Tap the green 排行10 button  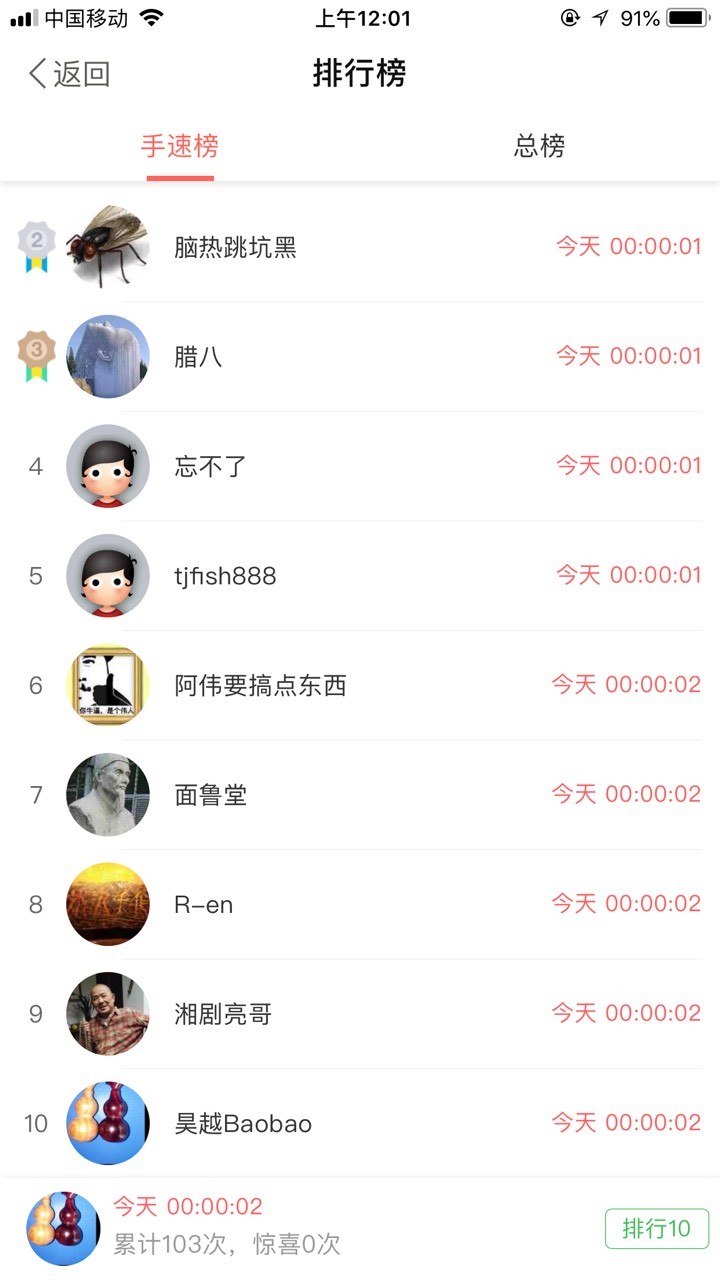pyautogui.click(x=656, y=1229)
